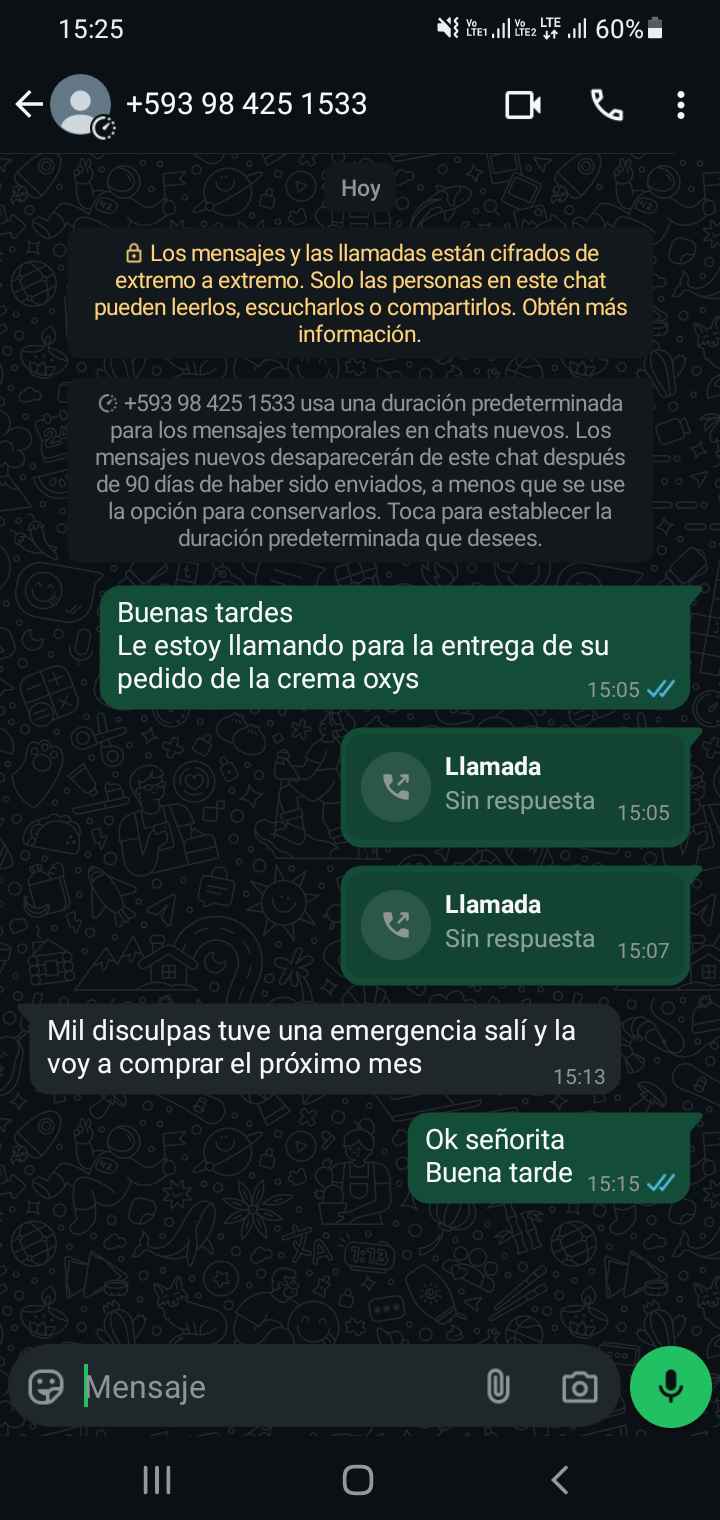The height and width of the screenshot is (1520, 720).
Task: Go back to the chat list
Action: pyautogui.click(x=29, y=104)
